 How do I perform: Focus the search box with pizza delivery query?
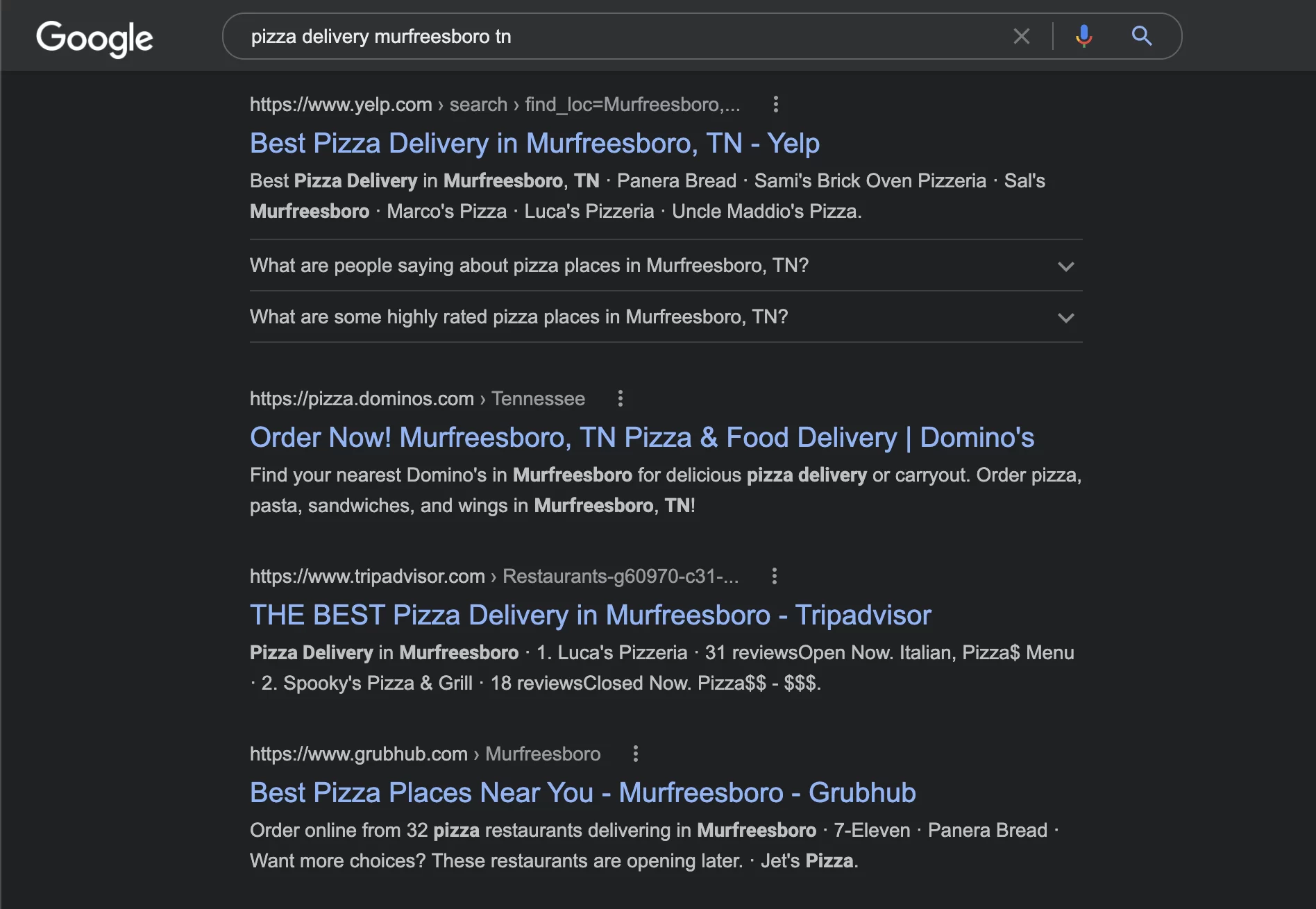point(611,36)
